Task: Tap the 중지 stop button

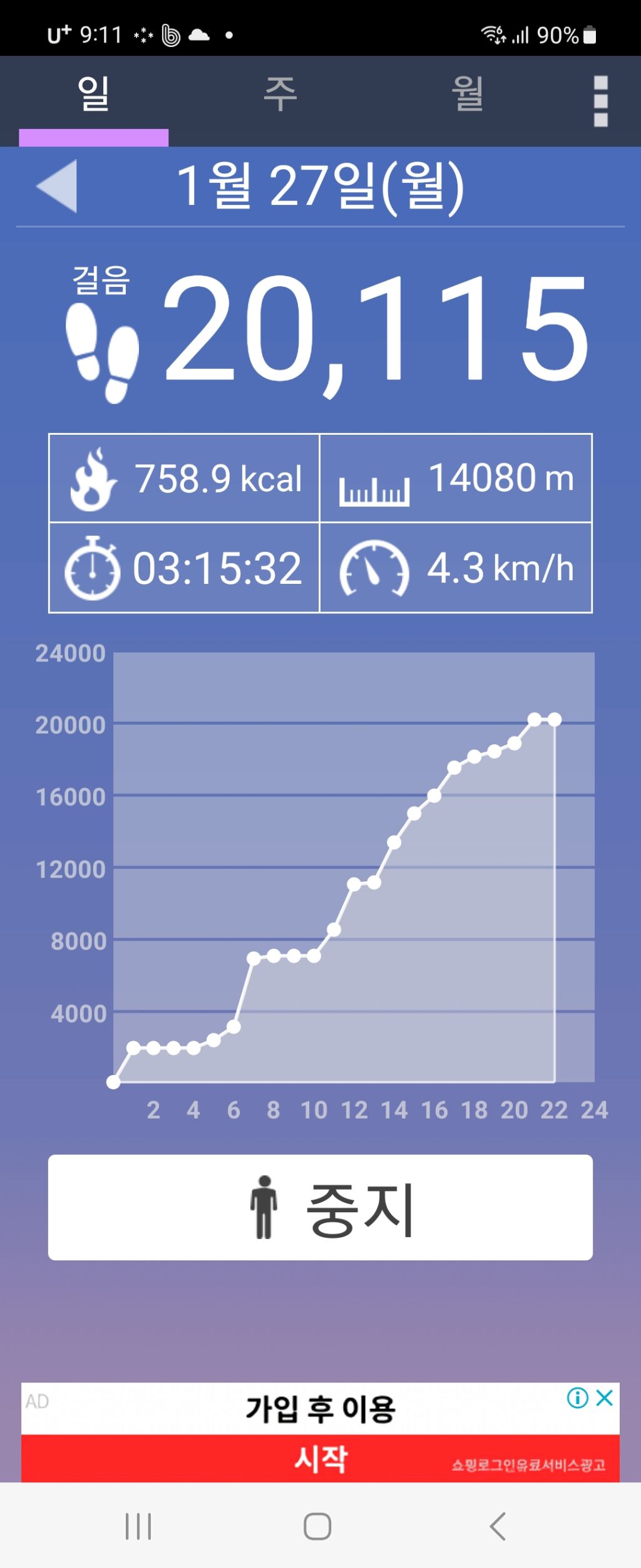Action: 320,1207
